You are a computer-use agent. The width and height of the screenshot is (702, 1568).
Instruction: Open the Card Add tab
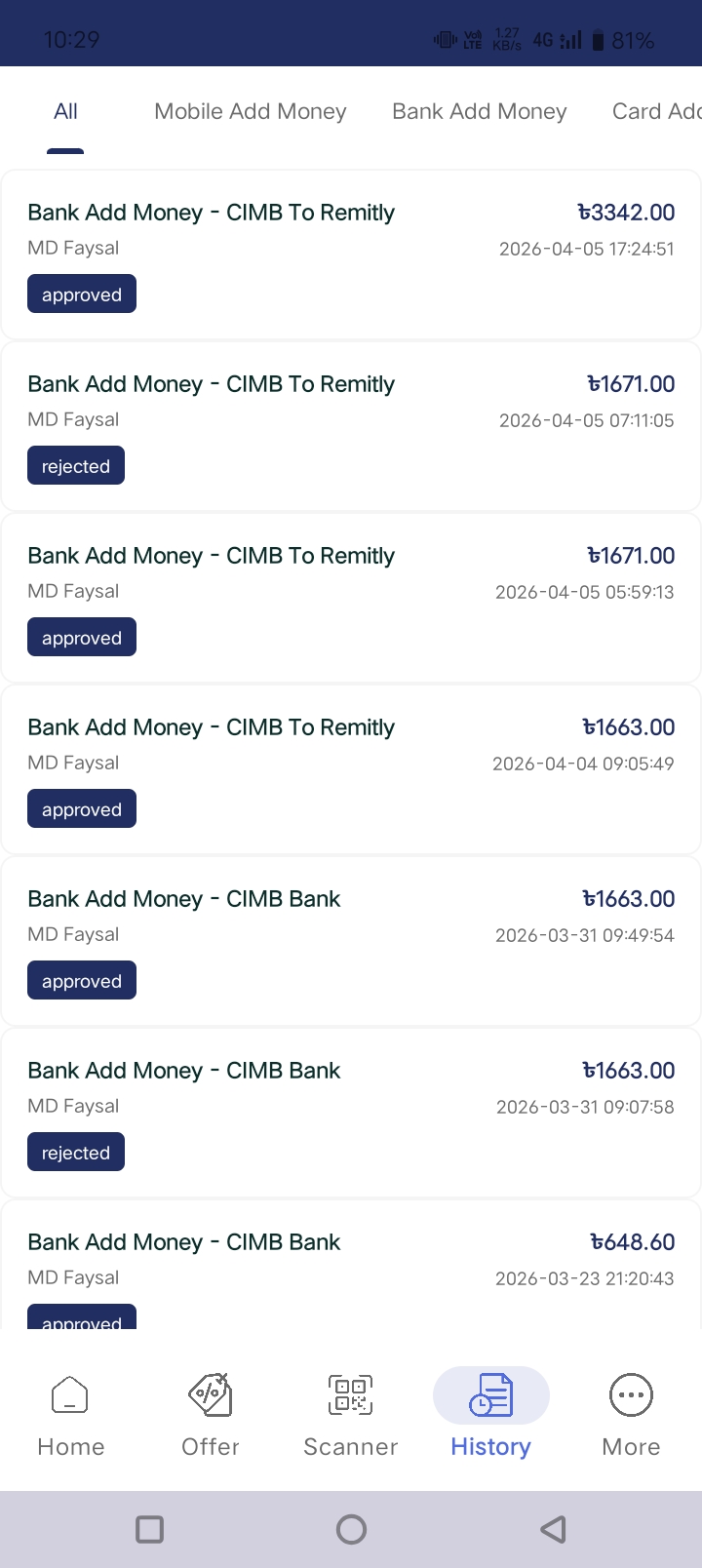coord(655,112)
